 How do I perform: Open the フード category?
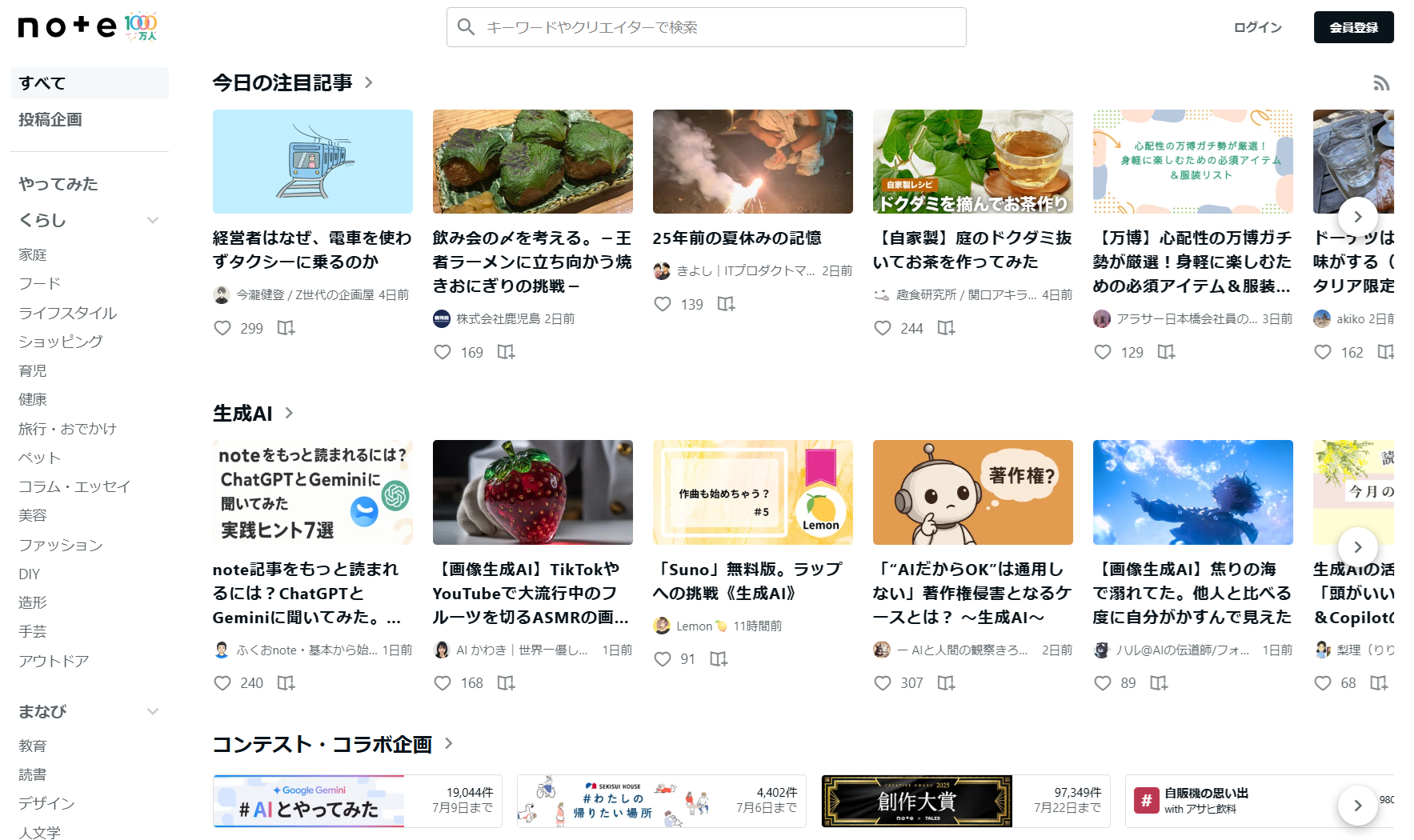tap(40, 283)
